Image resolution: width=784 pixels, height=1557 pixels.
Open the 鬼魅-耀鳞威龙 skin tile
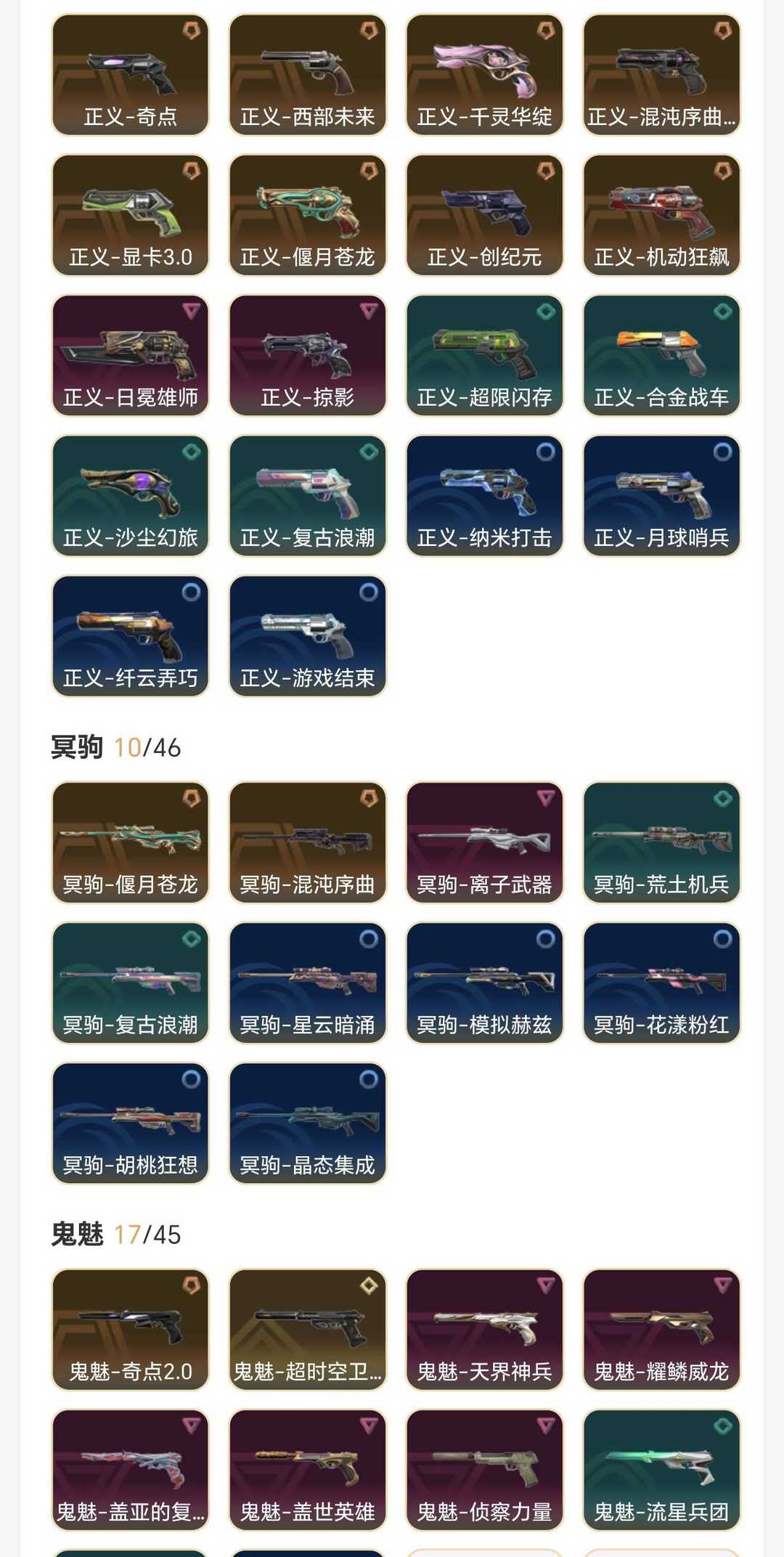click(x=661, y=1330)
